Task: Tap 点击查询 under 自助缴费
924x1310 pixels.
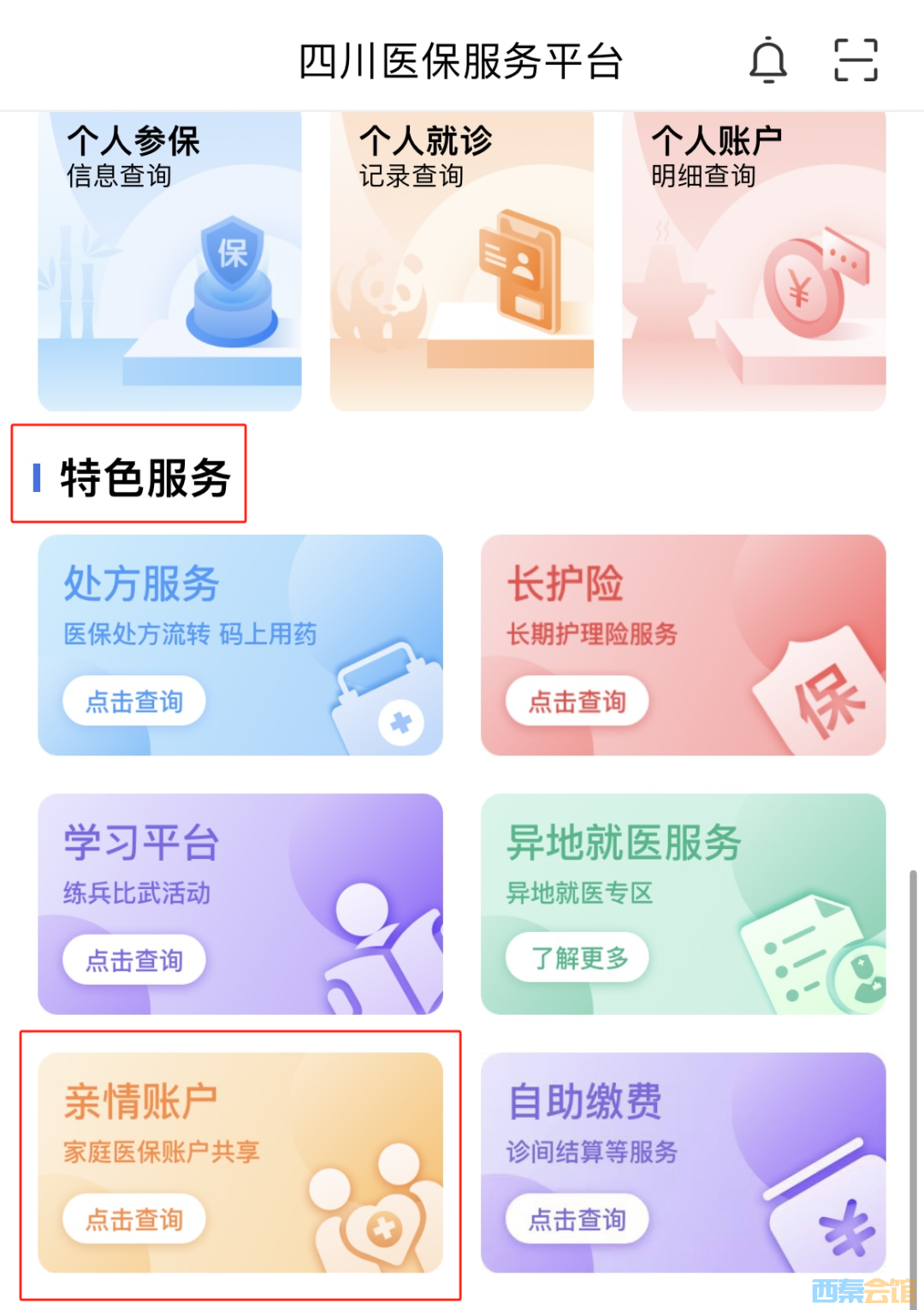Action: (x=577, y=1219)
